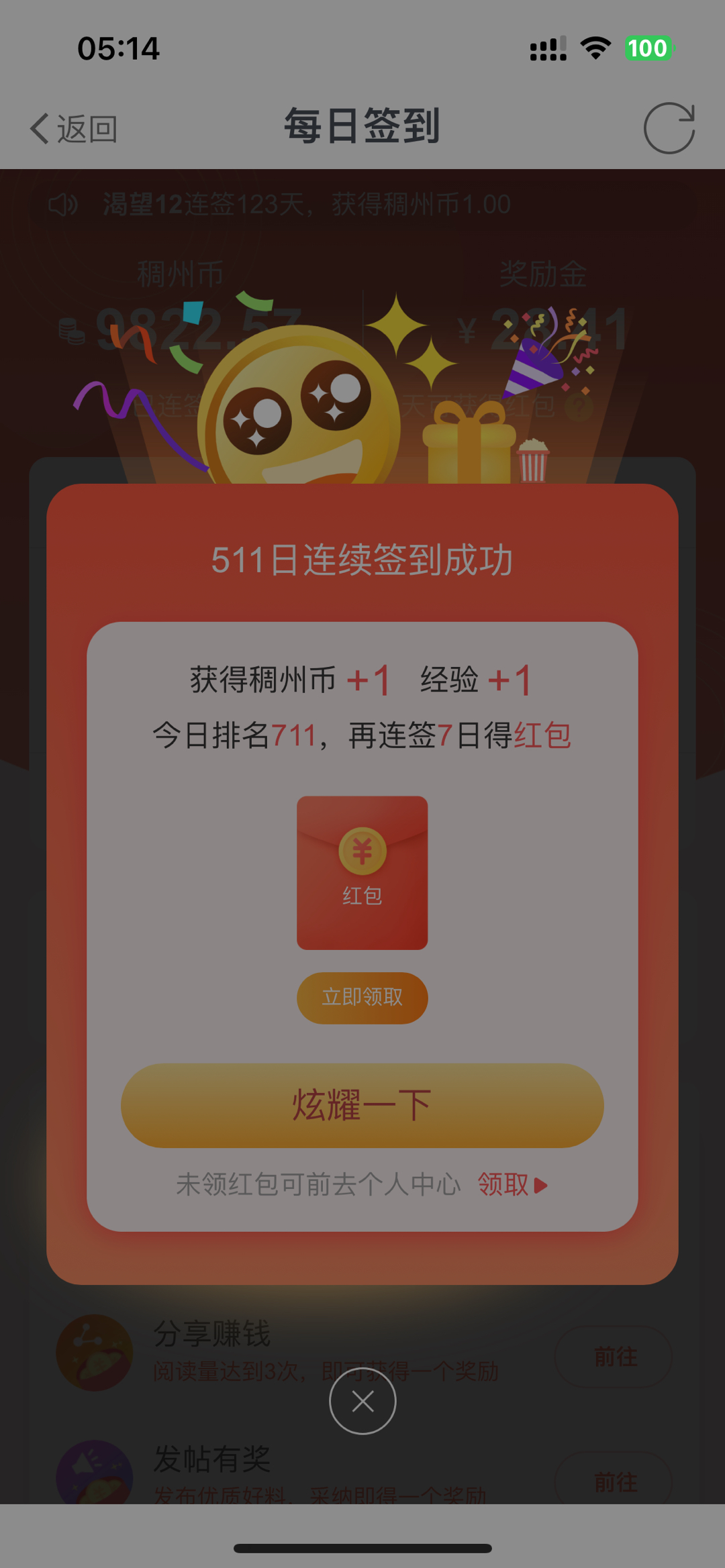Claim the red packet with 立即领取
725x1568 pixels.
click(x=362, y=998)
